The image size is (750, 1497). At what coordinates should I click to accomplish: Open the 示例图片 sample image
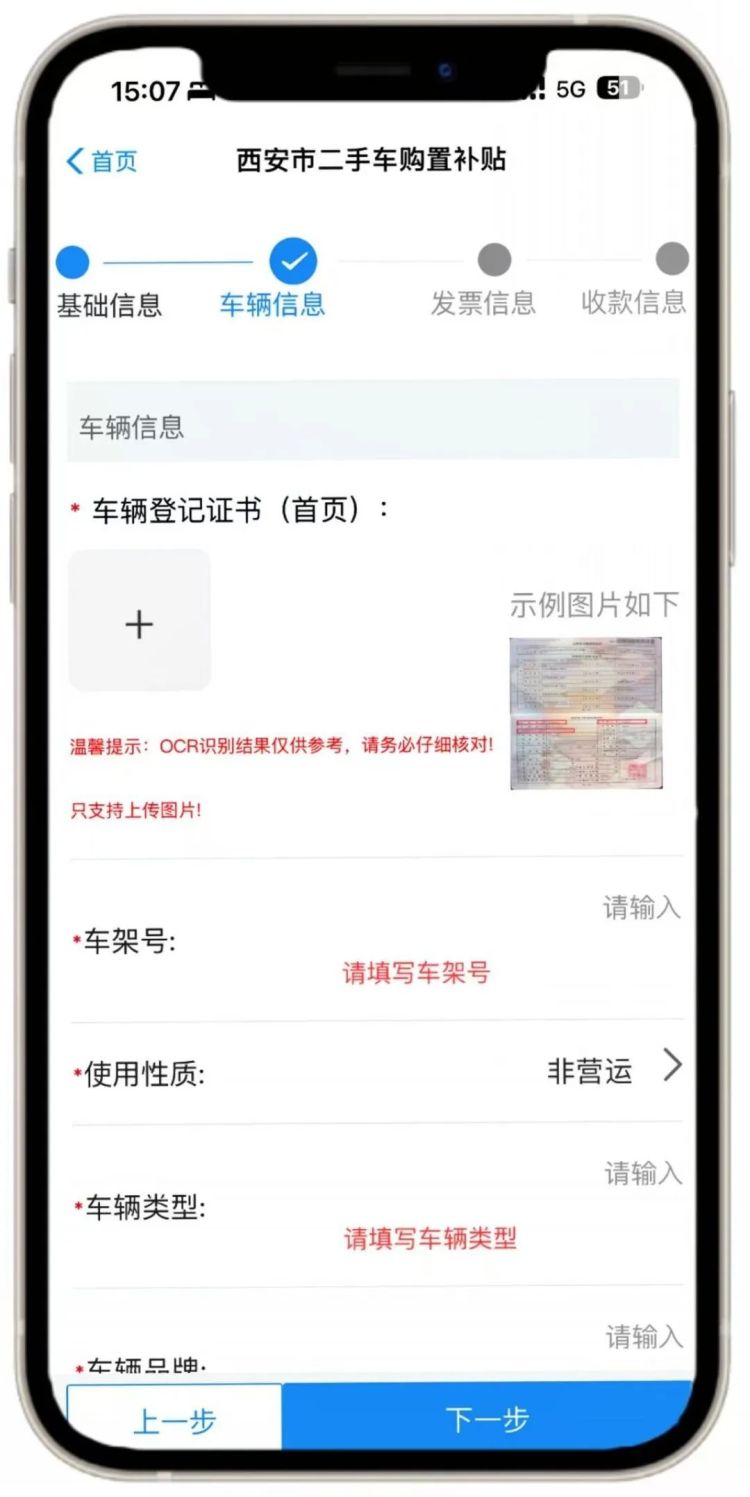pyautogui.click(x=585, y=713)
